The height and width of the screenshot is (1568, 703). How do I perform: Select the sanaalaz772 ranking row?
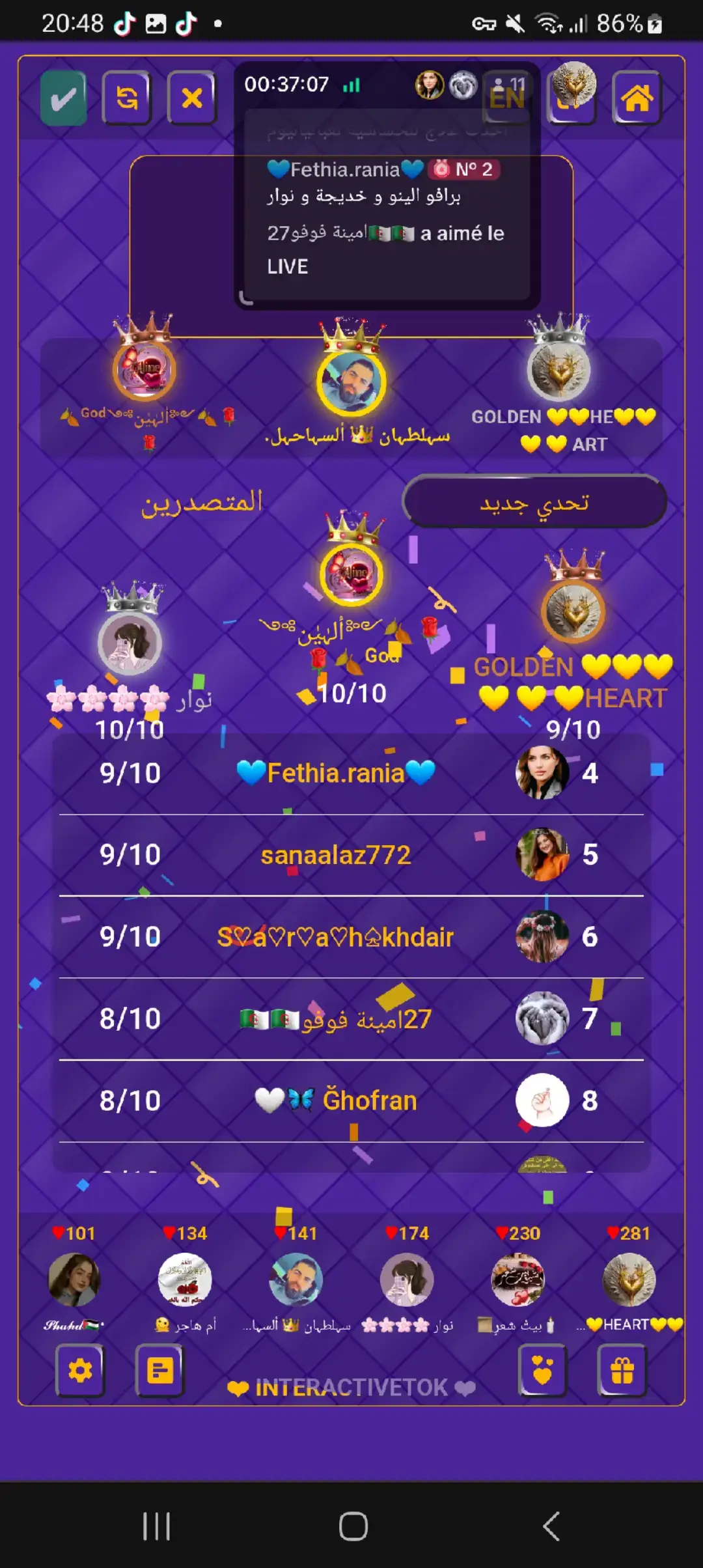pyautogui.click(x=351, y=855)
